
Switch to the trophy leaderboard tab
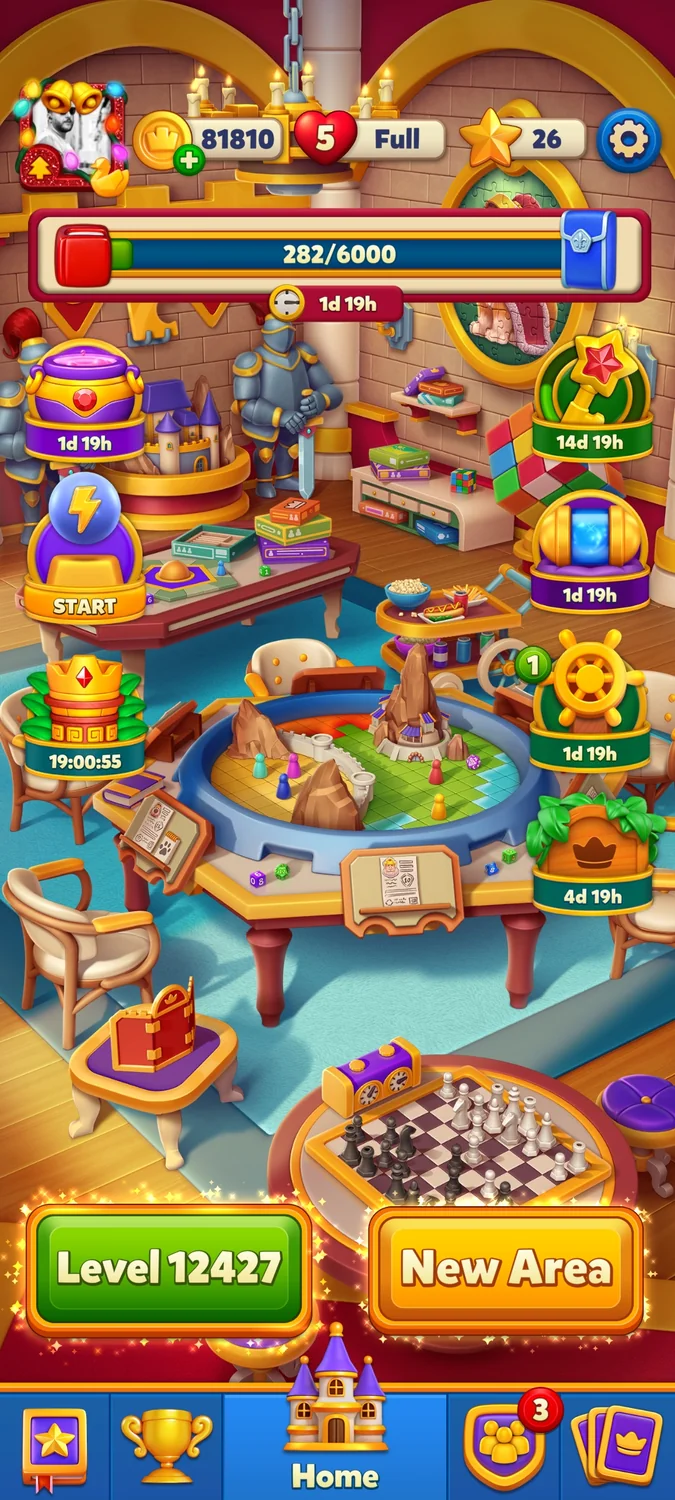point(166,1444)
